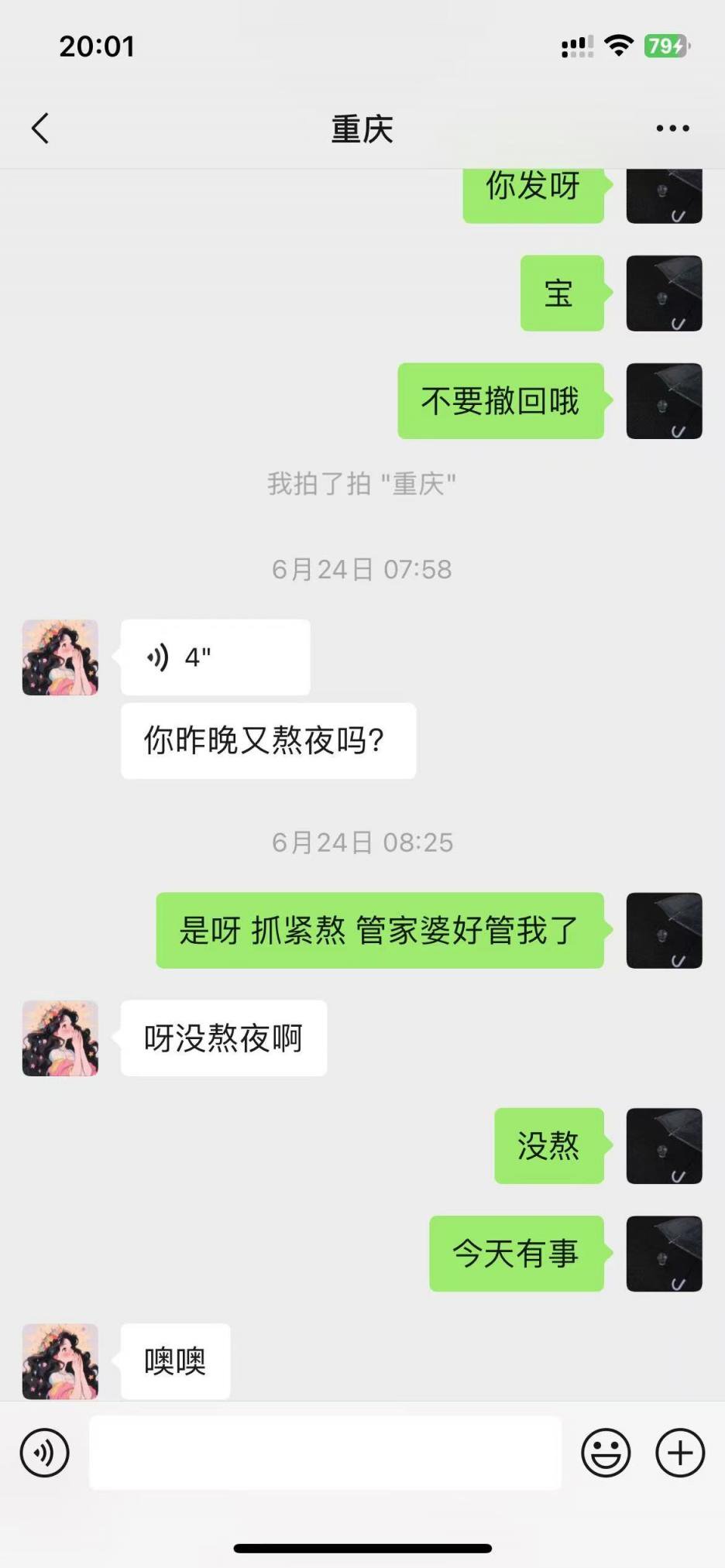725x1568 pixels.
Task: Go back to the chat list
Action: [40, 129]
